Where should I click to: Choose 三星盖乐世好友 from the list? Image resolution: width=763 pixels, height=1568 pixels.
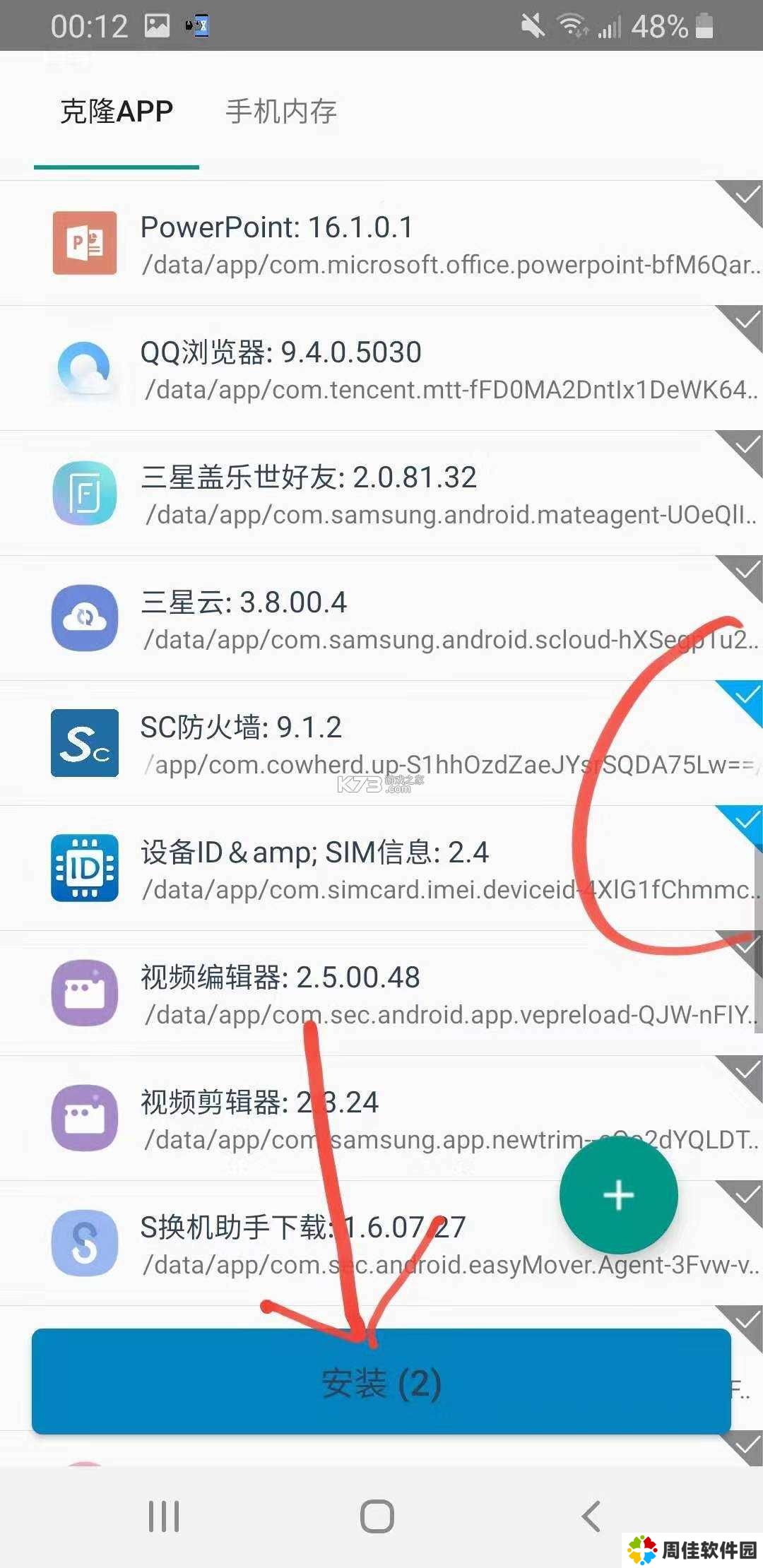point(381,494)
